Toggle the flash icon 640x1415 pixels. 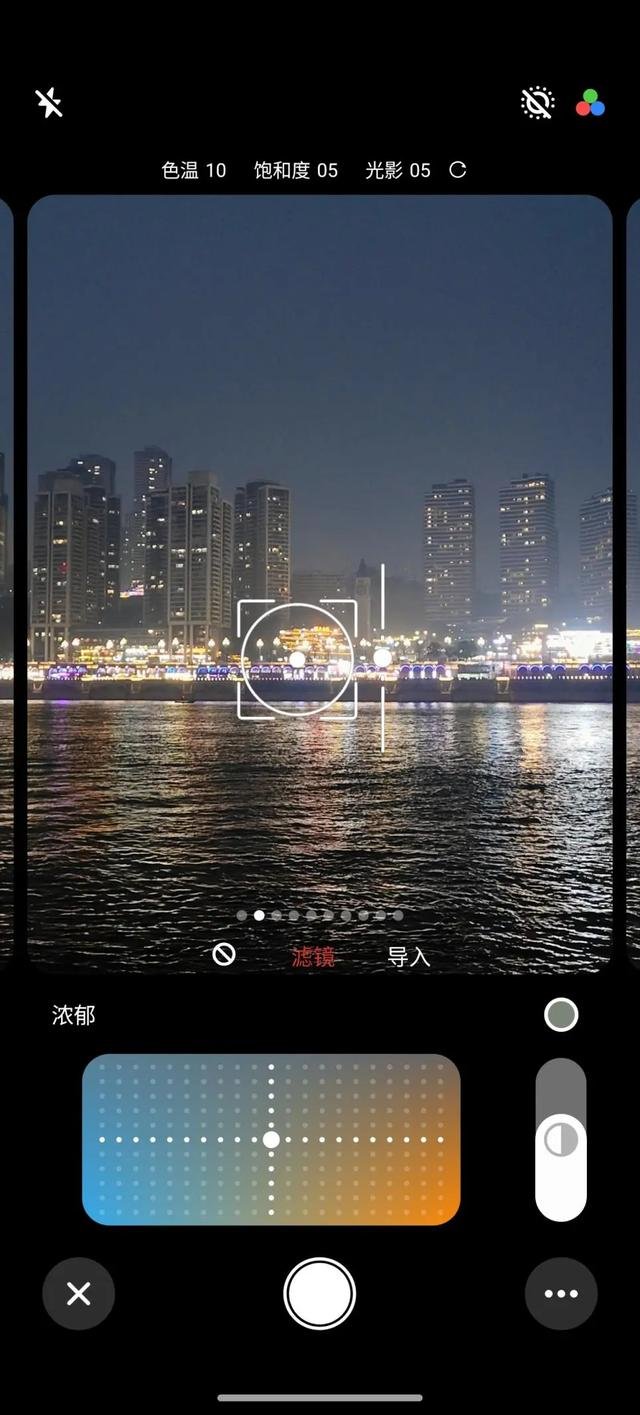click(49, 103)
